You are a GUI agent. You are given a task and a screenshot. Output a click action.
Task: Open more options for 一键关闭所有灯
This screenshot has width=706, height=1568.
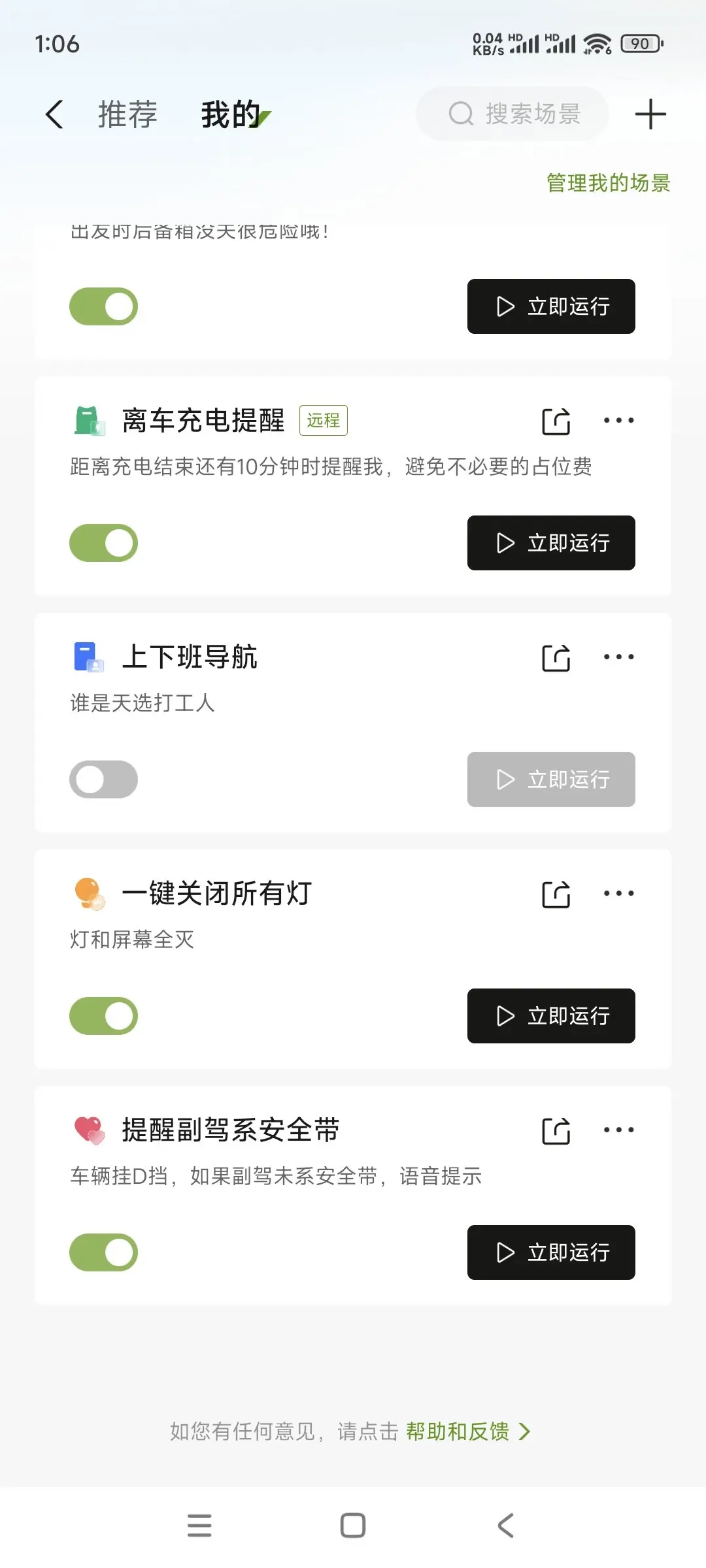coord(618,893)
